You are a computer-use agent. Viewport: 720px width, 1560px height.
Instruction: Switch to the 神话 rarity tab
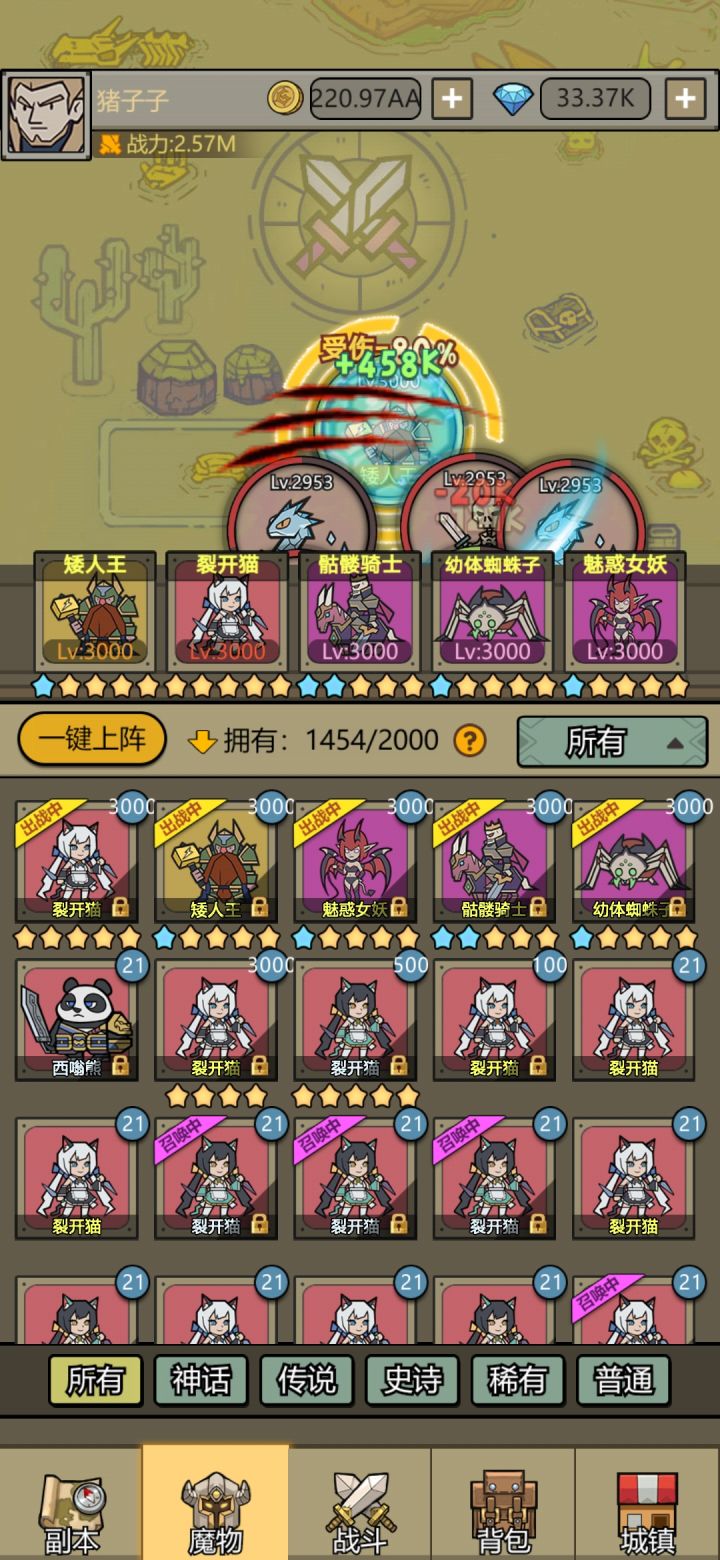click(201, 1381)
